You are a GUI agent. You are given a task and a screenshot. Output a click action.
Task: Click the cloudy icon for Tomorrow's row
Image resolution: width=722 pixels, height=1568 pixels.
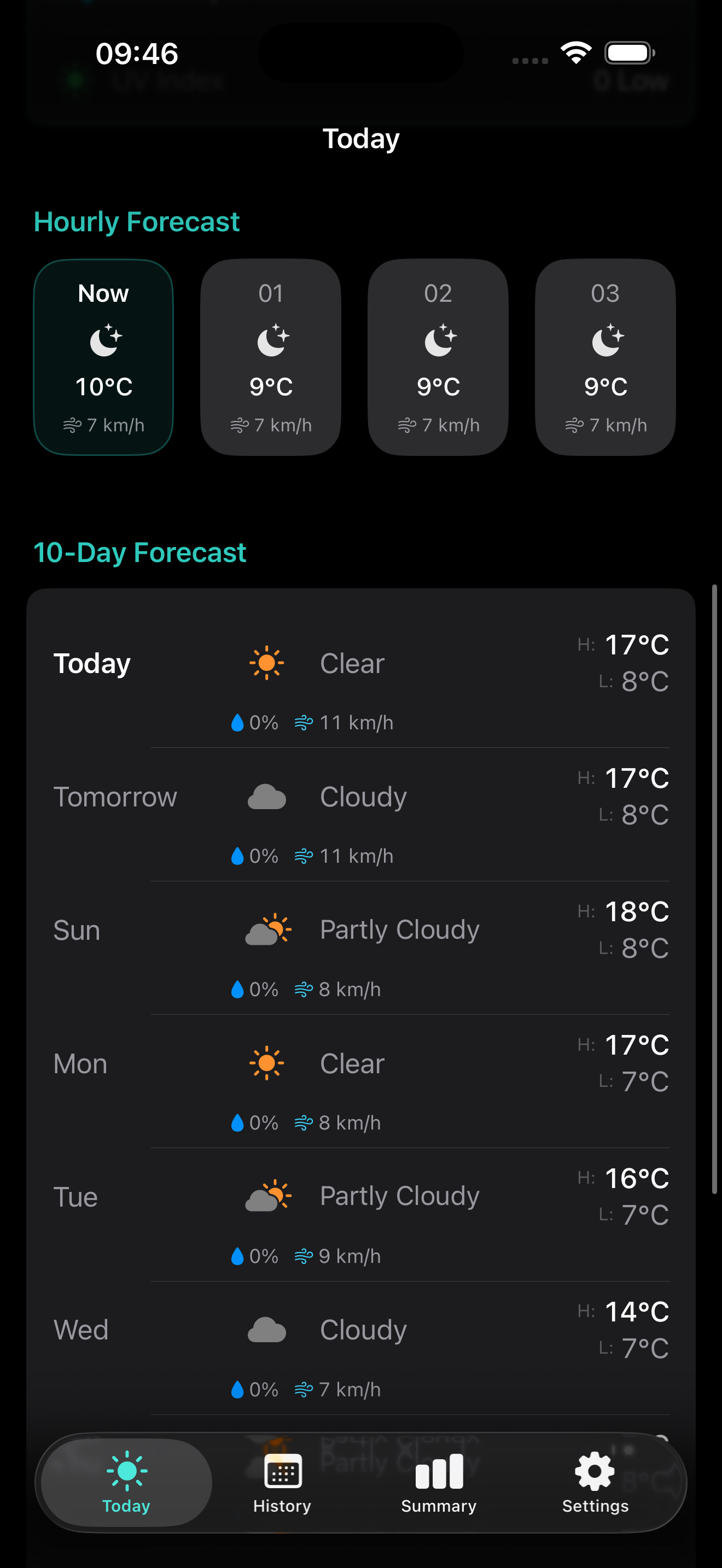[266, 796]
